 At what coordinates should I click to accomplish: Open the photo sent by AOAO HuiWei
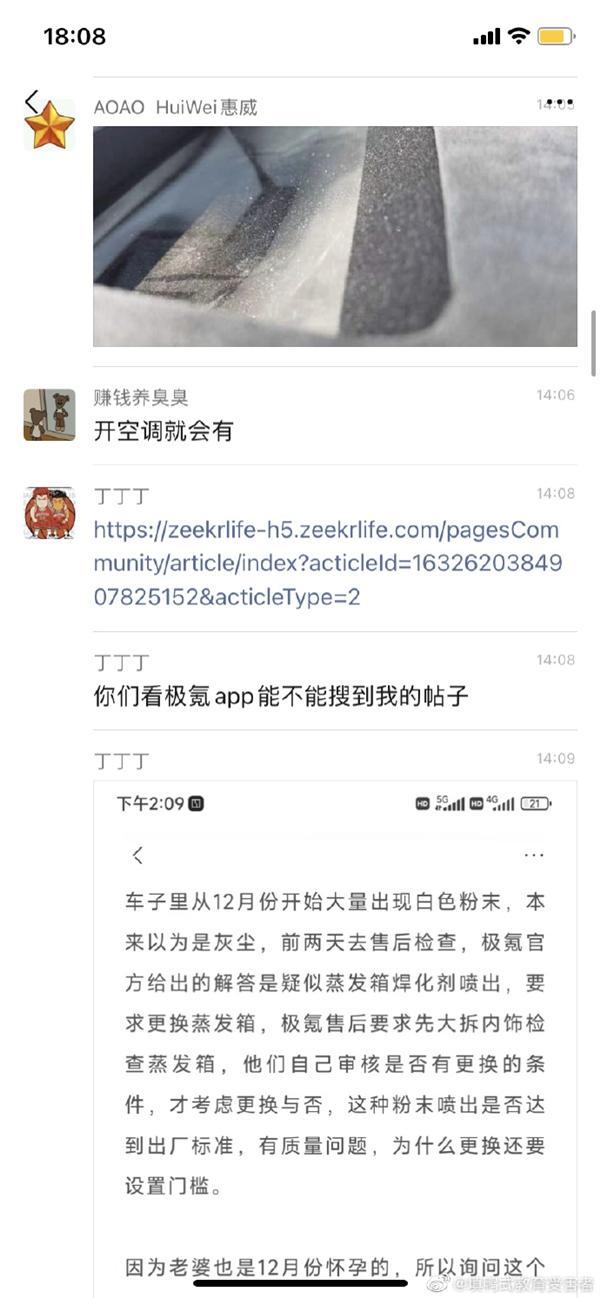(x=335, y=236)
